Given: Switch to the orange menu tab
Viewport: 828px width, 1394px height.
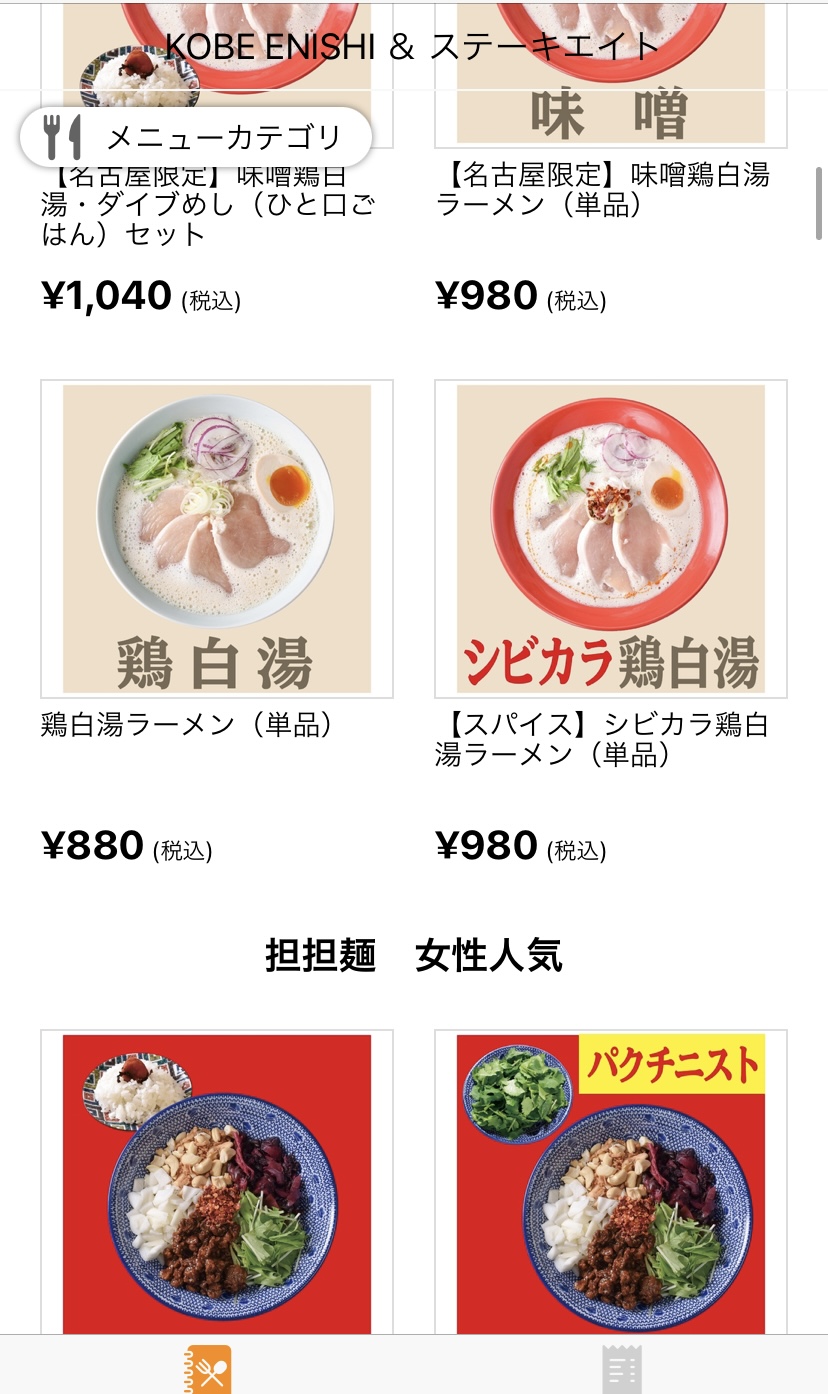Looking at the screenshot, I should pyautogui.click(x=208, y=1368).
